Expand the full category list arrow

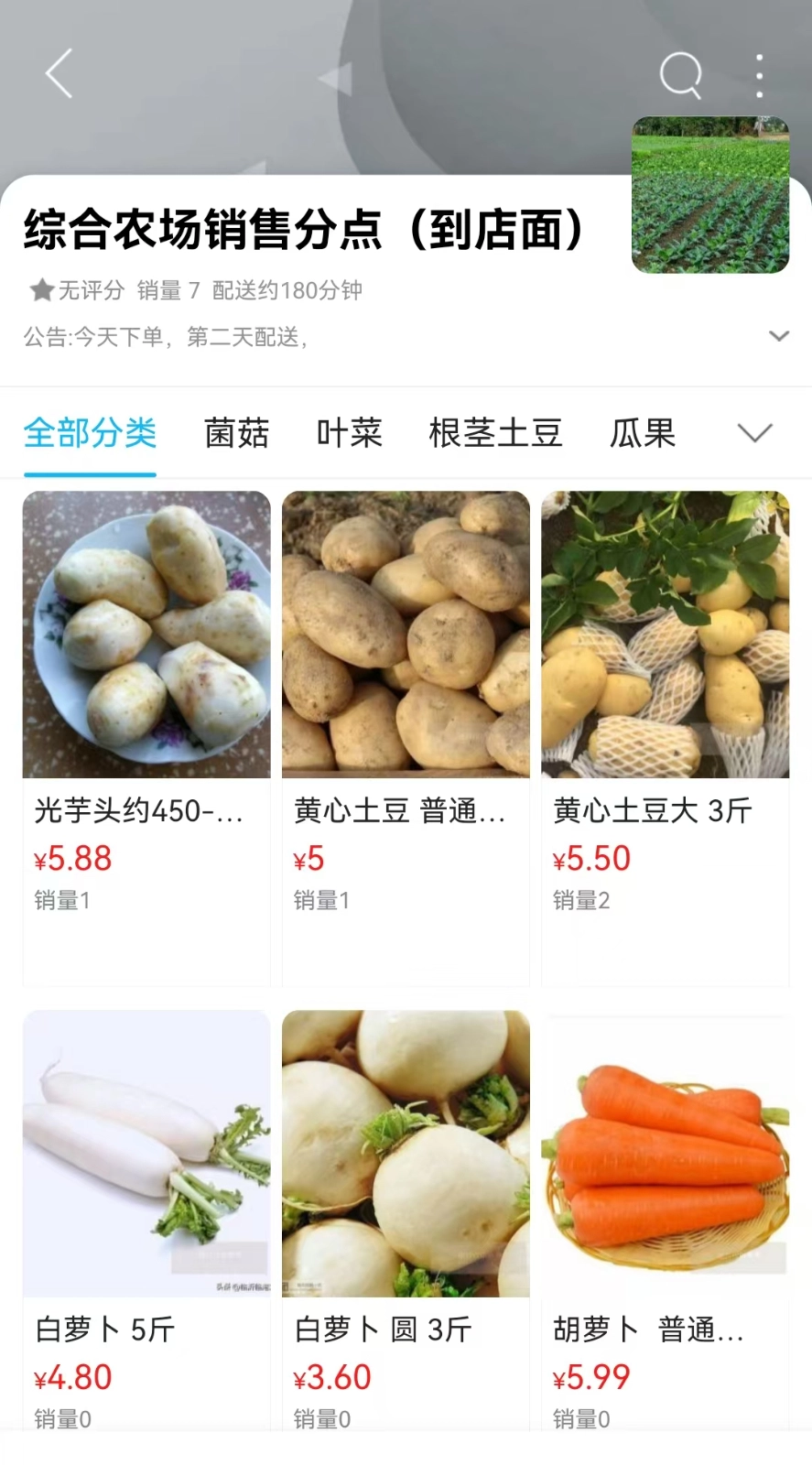tap(755, 432)
